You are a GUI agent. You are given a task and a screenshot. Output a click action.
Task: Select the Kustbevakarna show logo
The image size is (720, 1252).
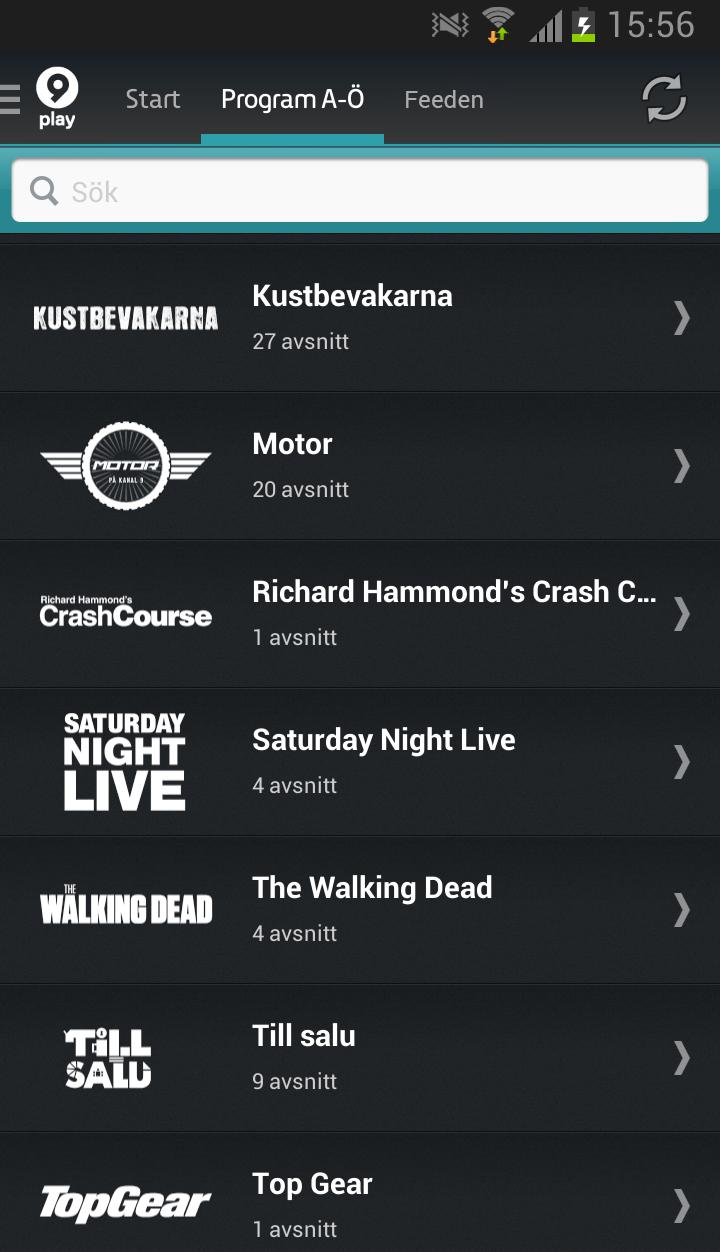tap(125, 318)
